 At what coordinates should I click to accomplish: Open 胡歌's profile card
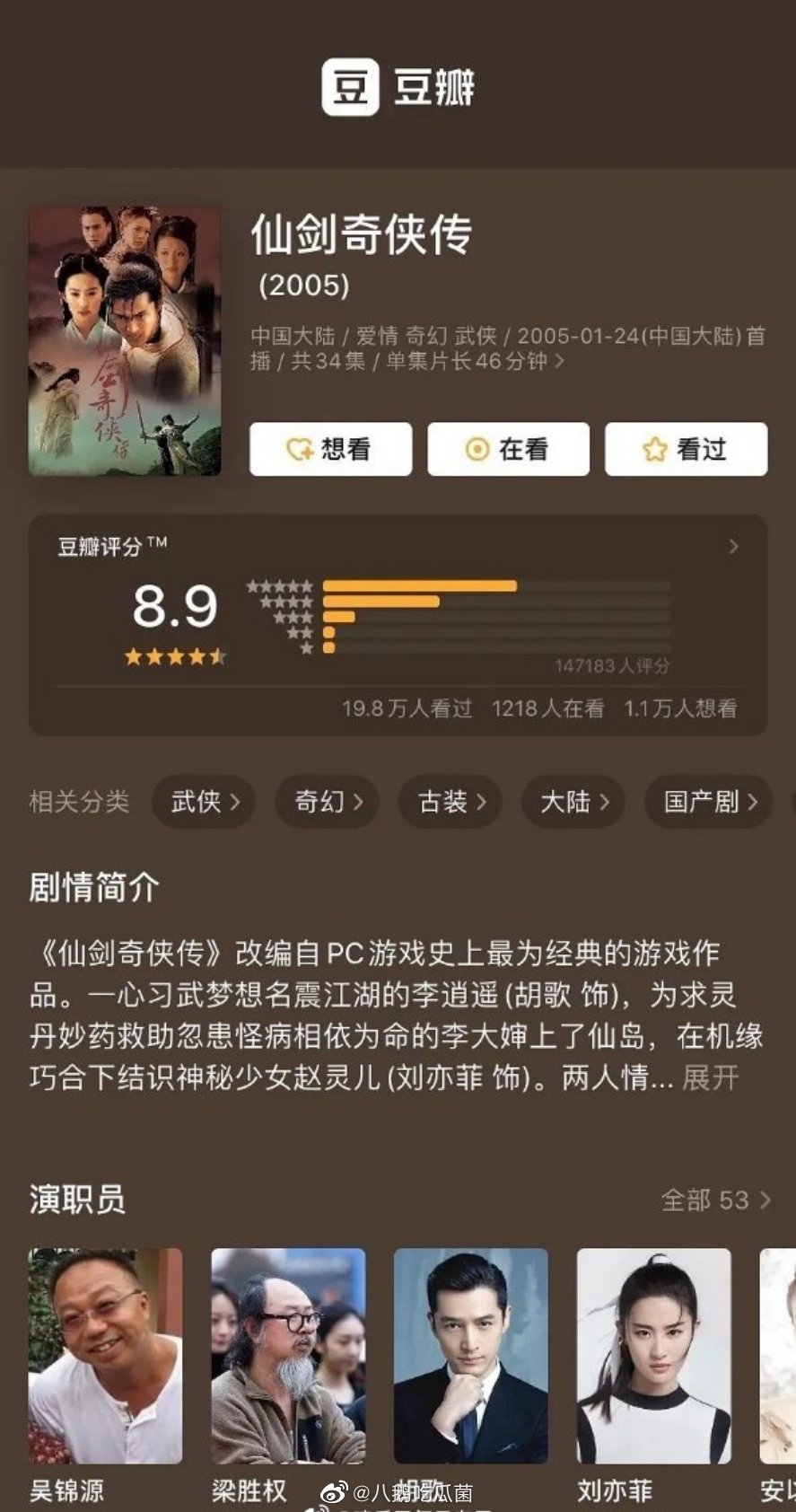(x=471, y=1356)
